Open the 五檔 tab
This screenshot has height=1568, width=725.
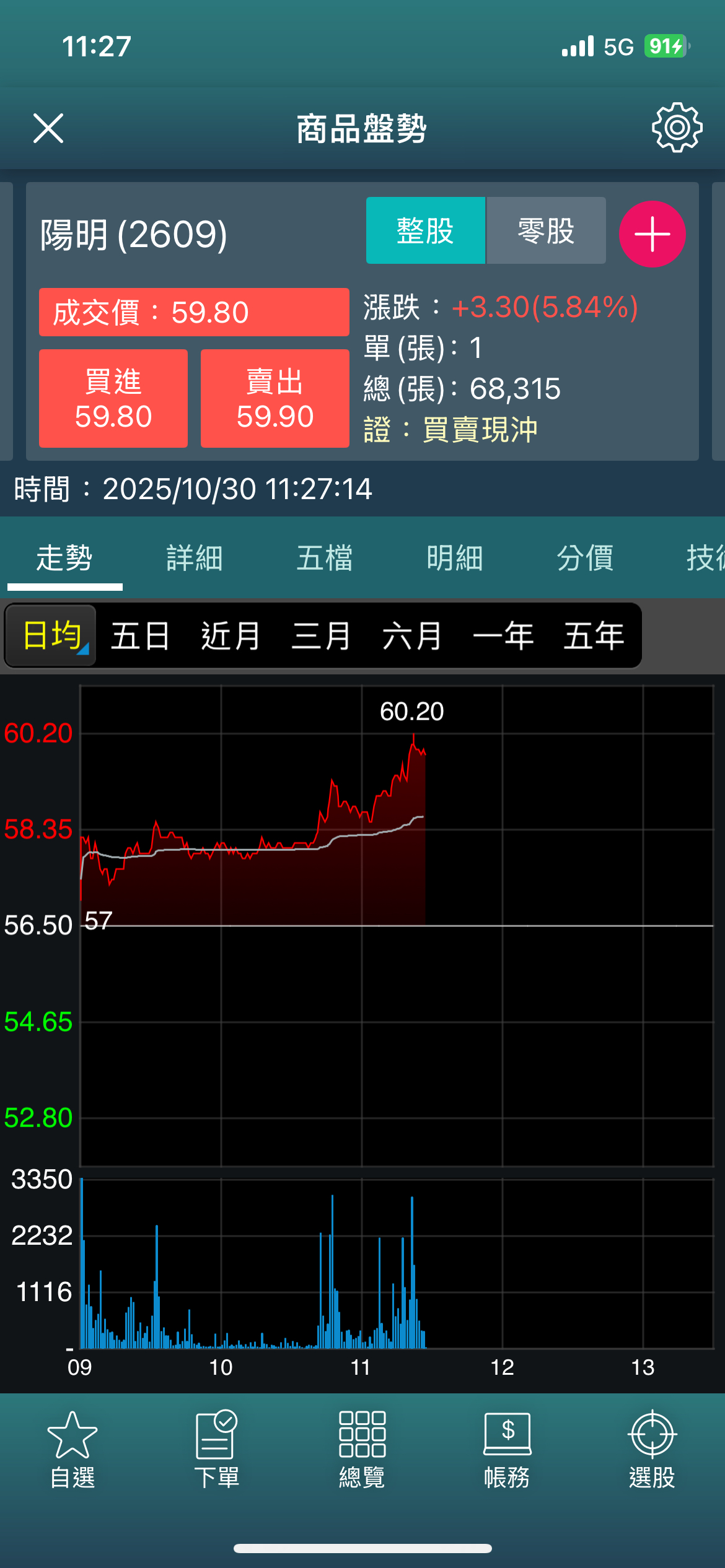pyautogui.click(x=325, y=558)
